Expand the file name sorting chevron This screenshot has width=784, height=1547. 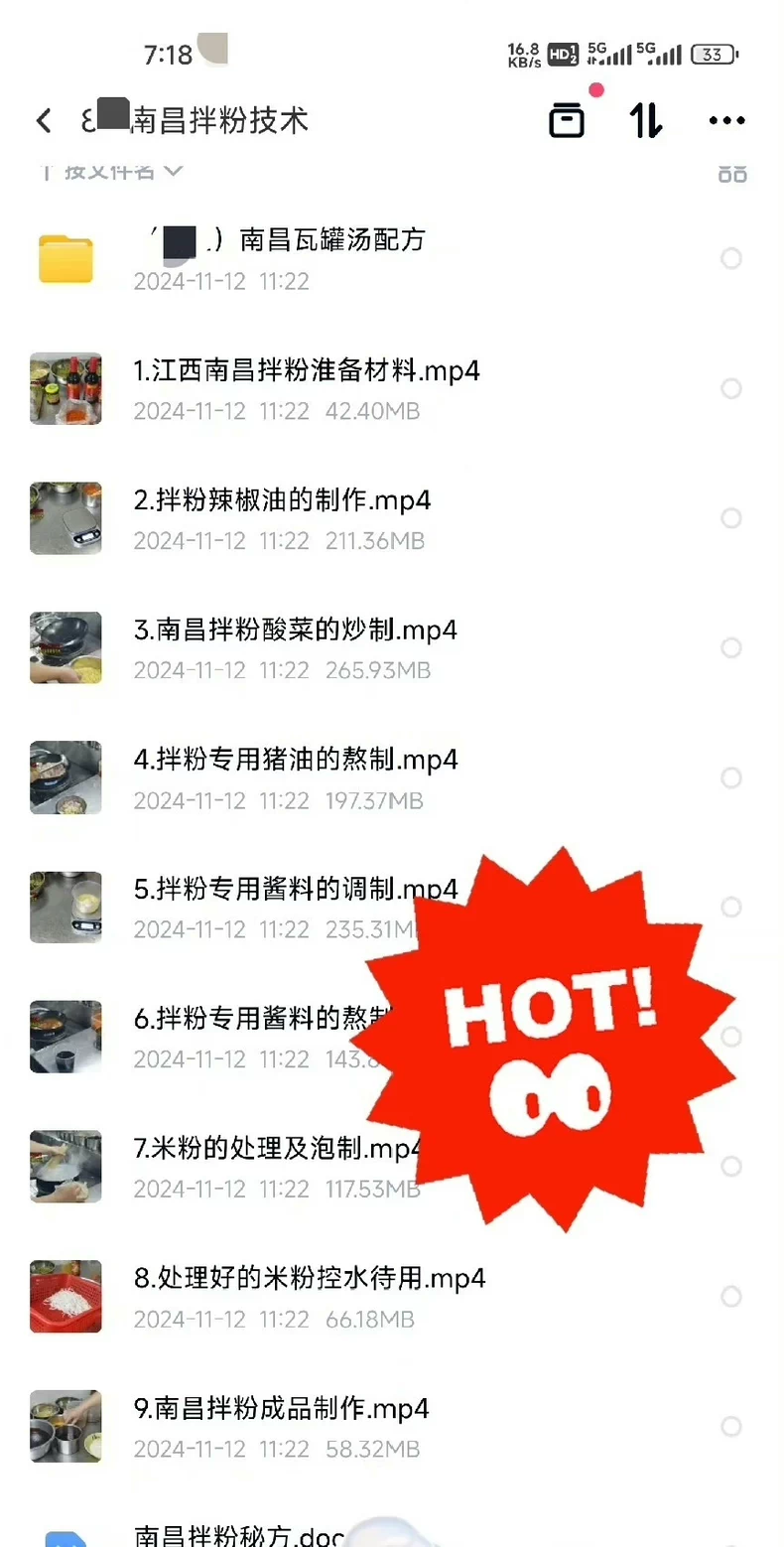[x=174, y=171]
